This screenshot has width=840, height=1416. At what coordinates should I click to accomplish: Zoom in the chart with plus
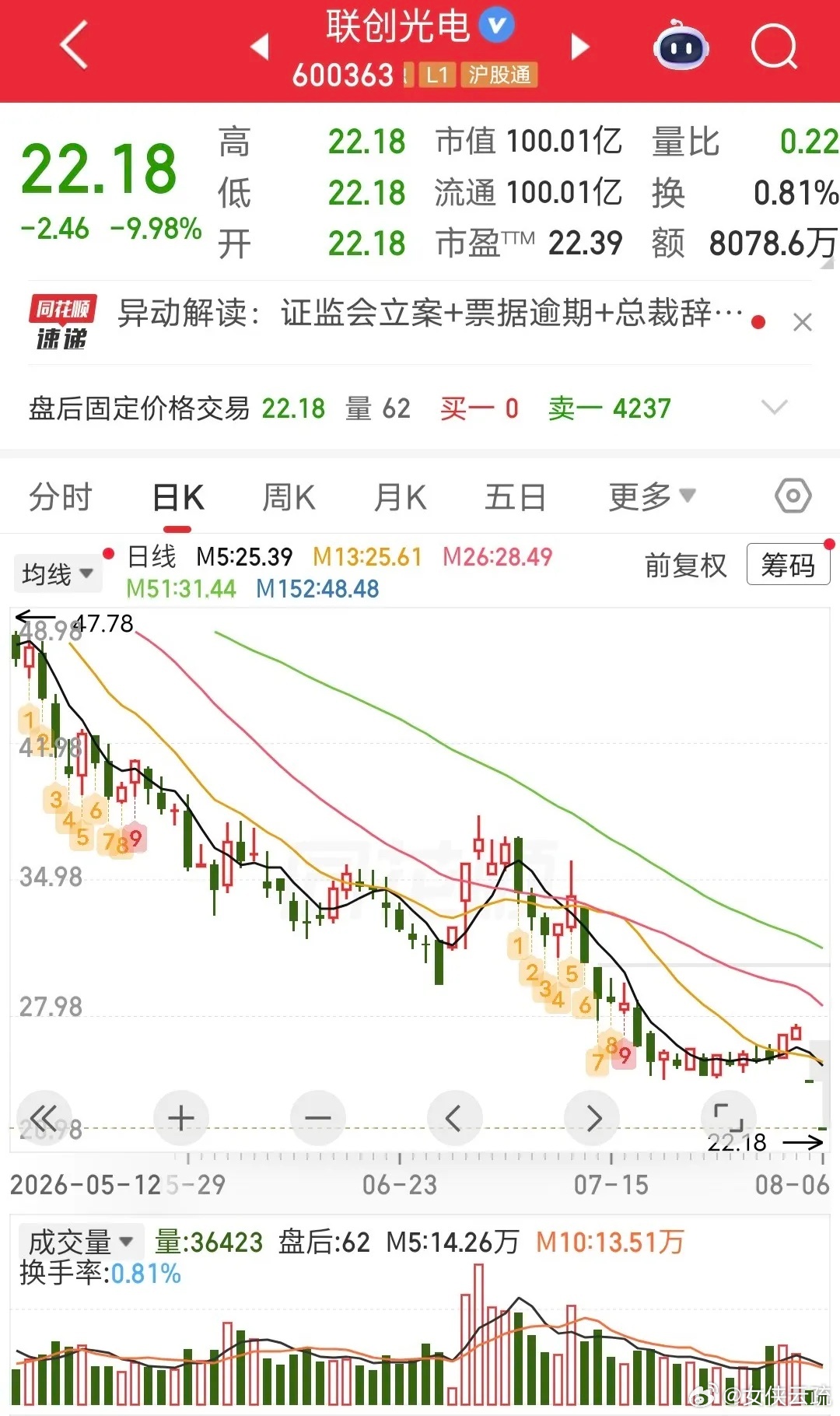(181, 1118)
